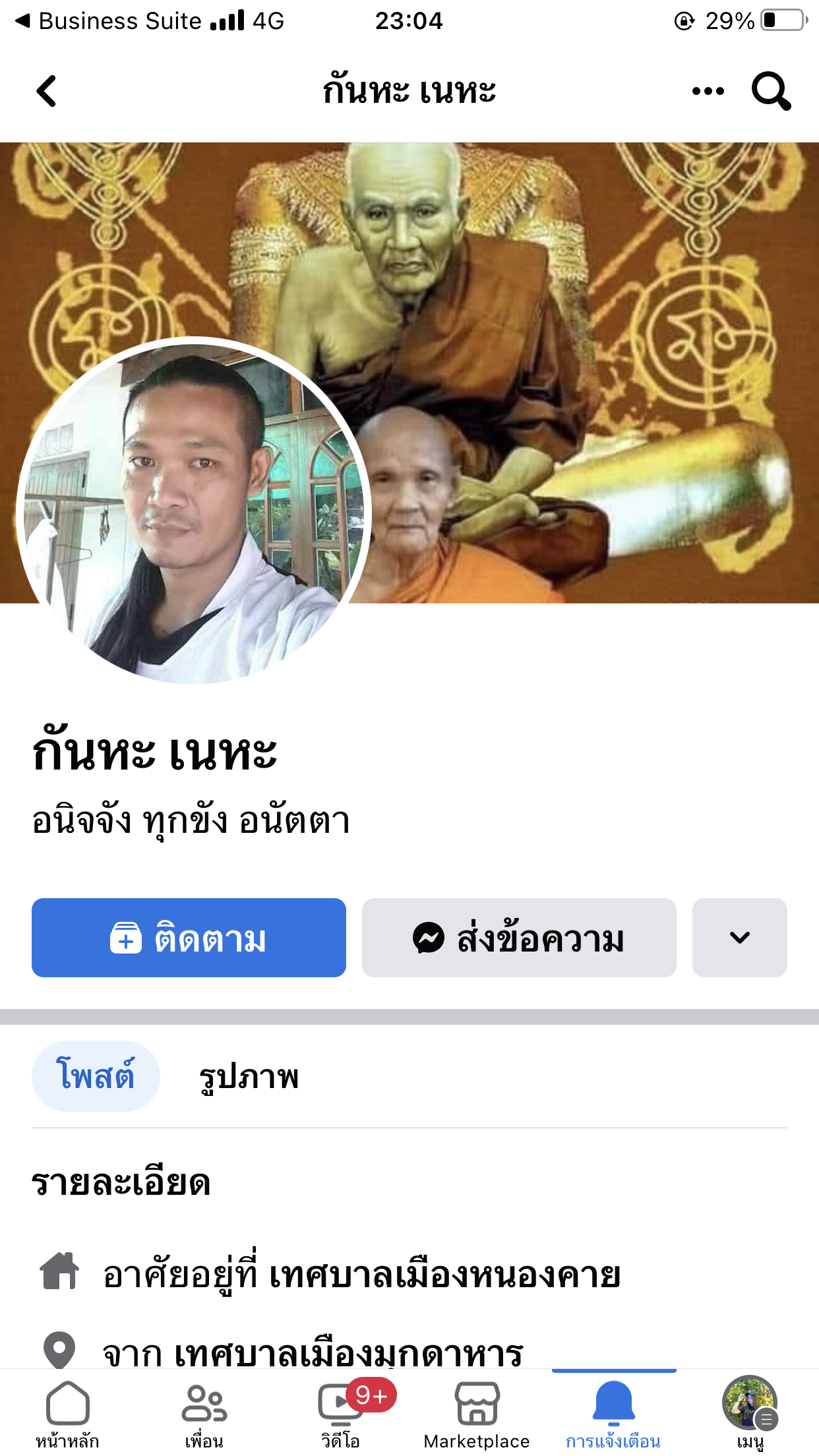The height and width of the screenshot is (1456, 819).
Task: Open the search magnifier icon
Action: pyautogui.click(x=771, y=91)
